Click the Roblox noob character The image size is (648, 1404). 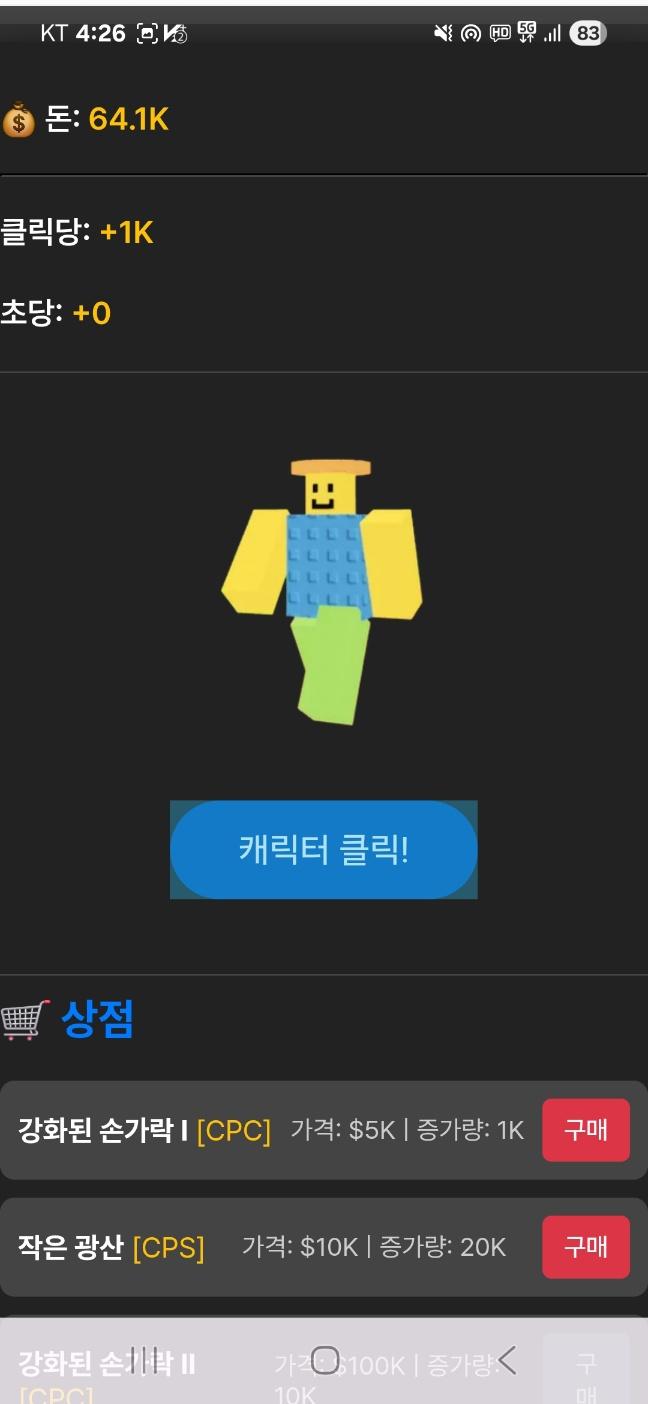tap(322, 592)
